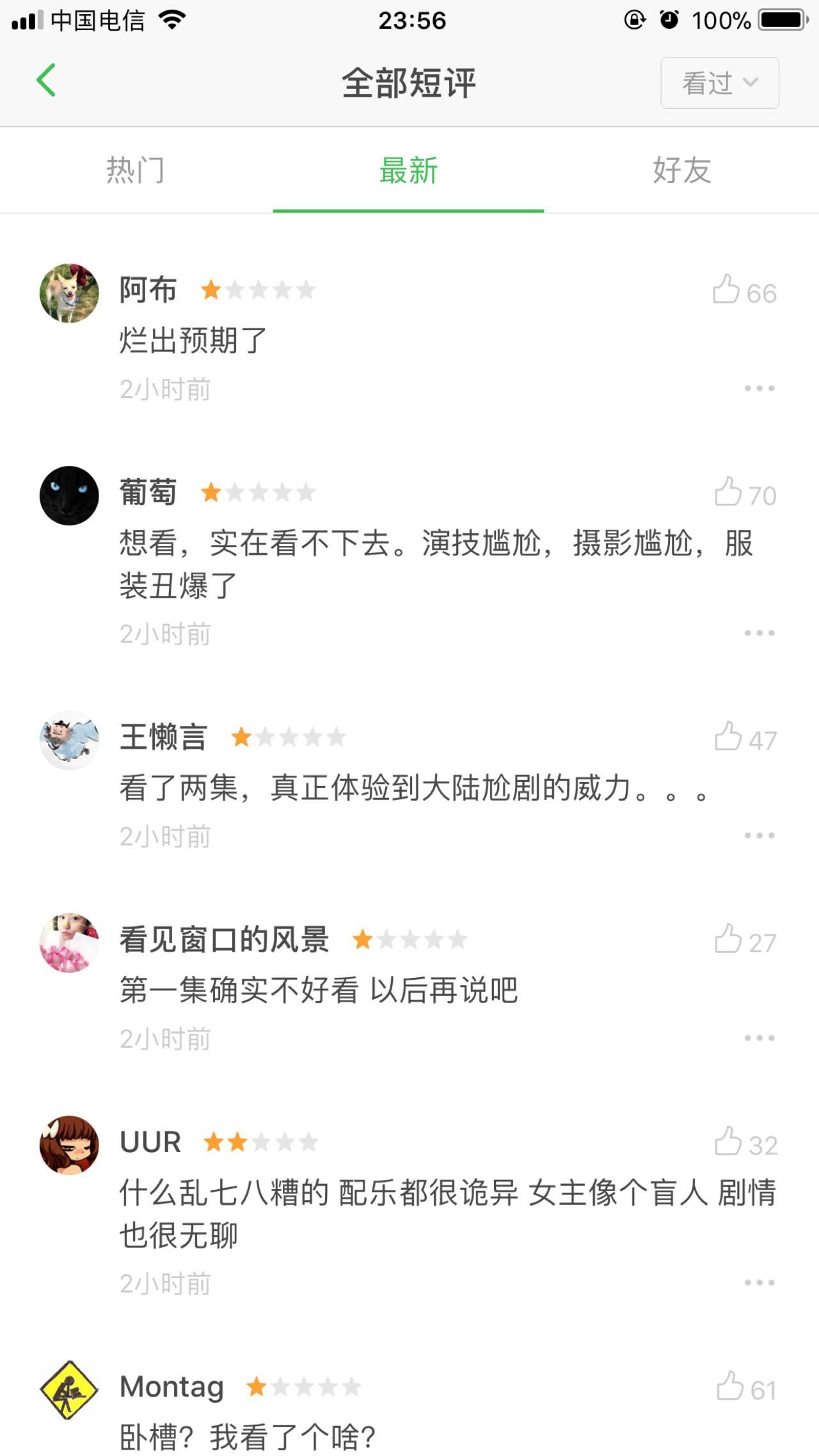Screen dimensions: 819x1456
Task: Switch to the 热门 tab
Action: click(x=136, y=170)
